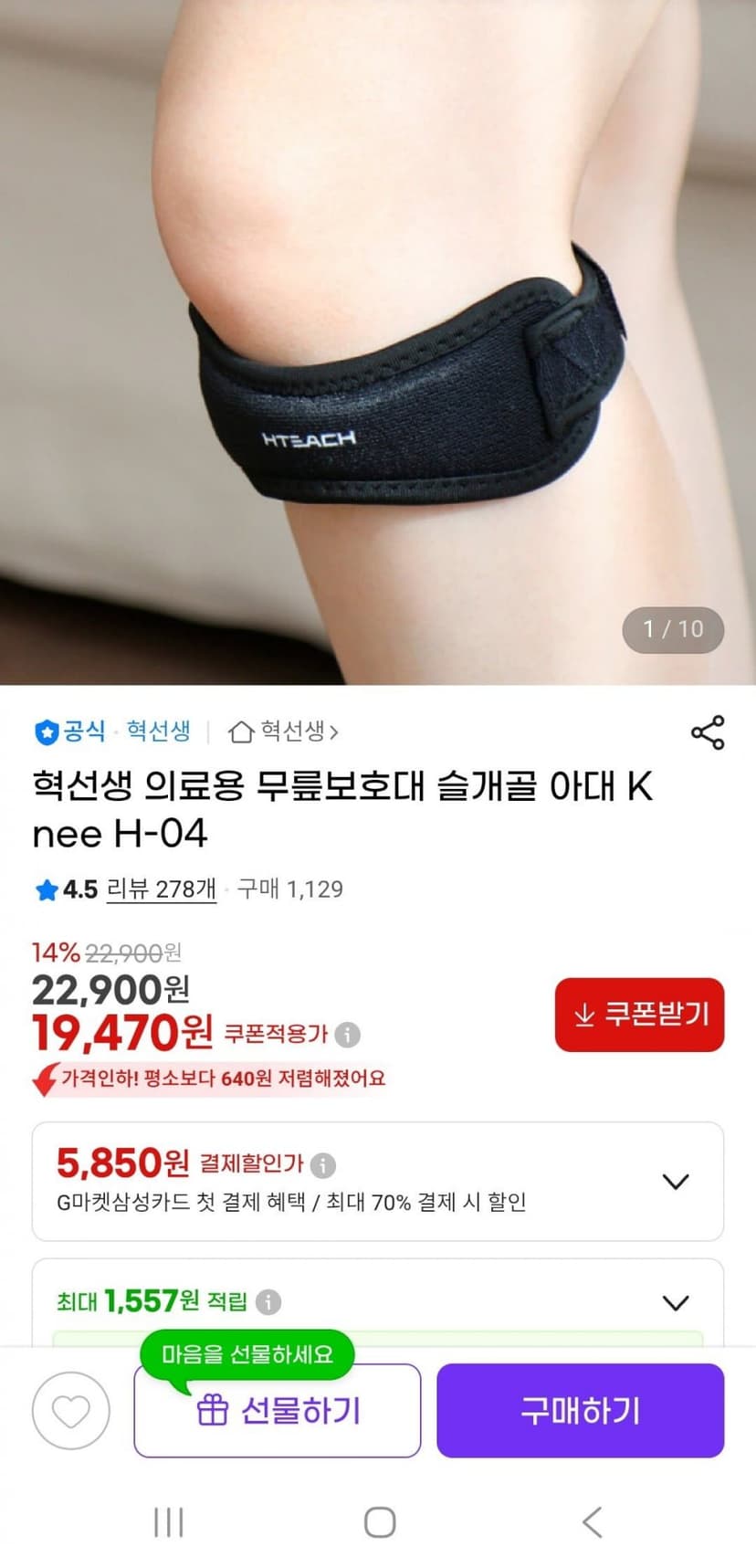Viewport: 756px width, 1568px height.
Task: Tap the 쿠폰받기 coupon button
Action: coord(639,1015)
